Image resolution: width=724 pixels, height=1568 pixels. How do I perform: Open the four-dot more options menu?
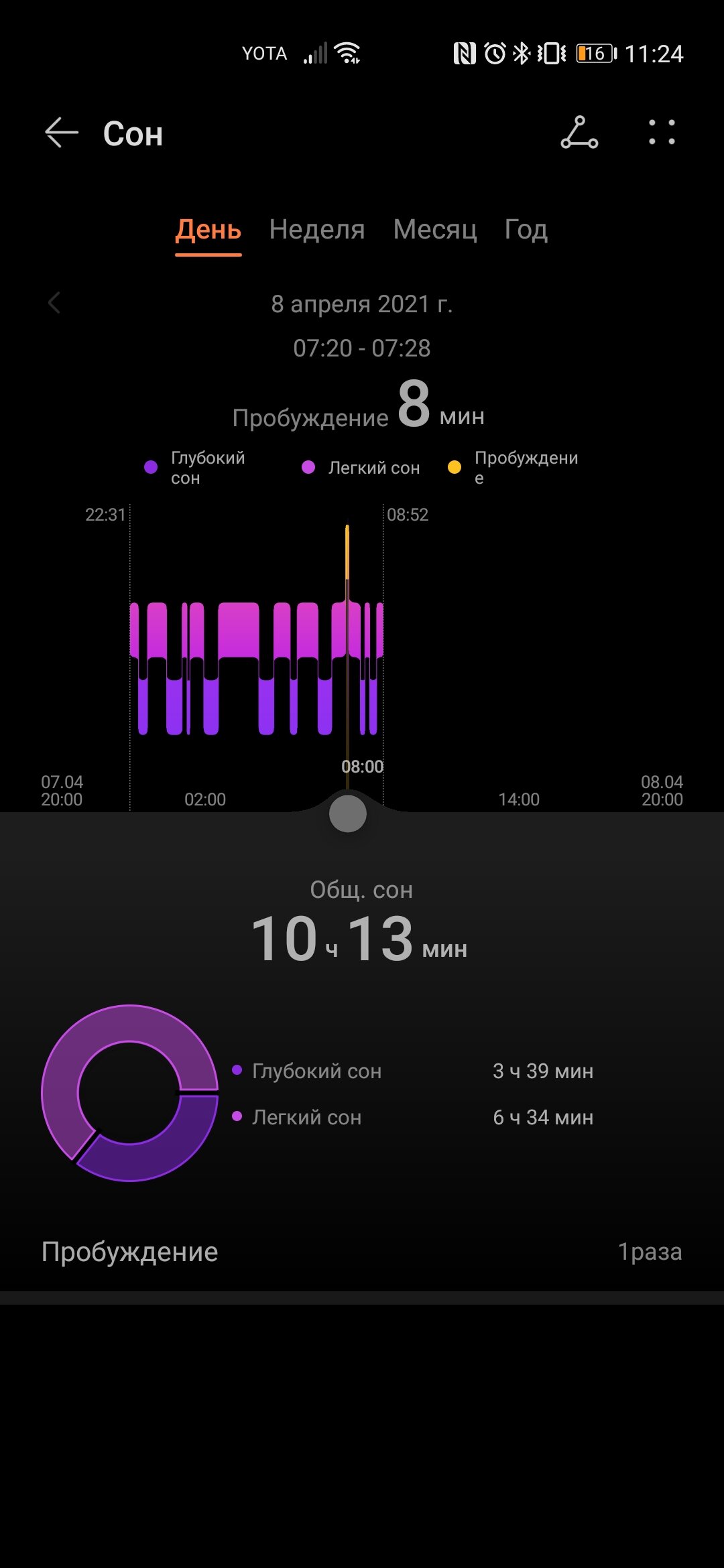pyautogui.click(x=662, y=133)
